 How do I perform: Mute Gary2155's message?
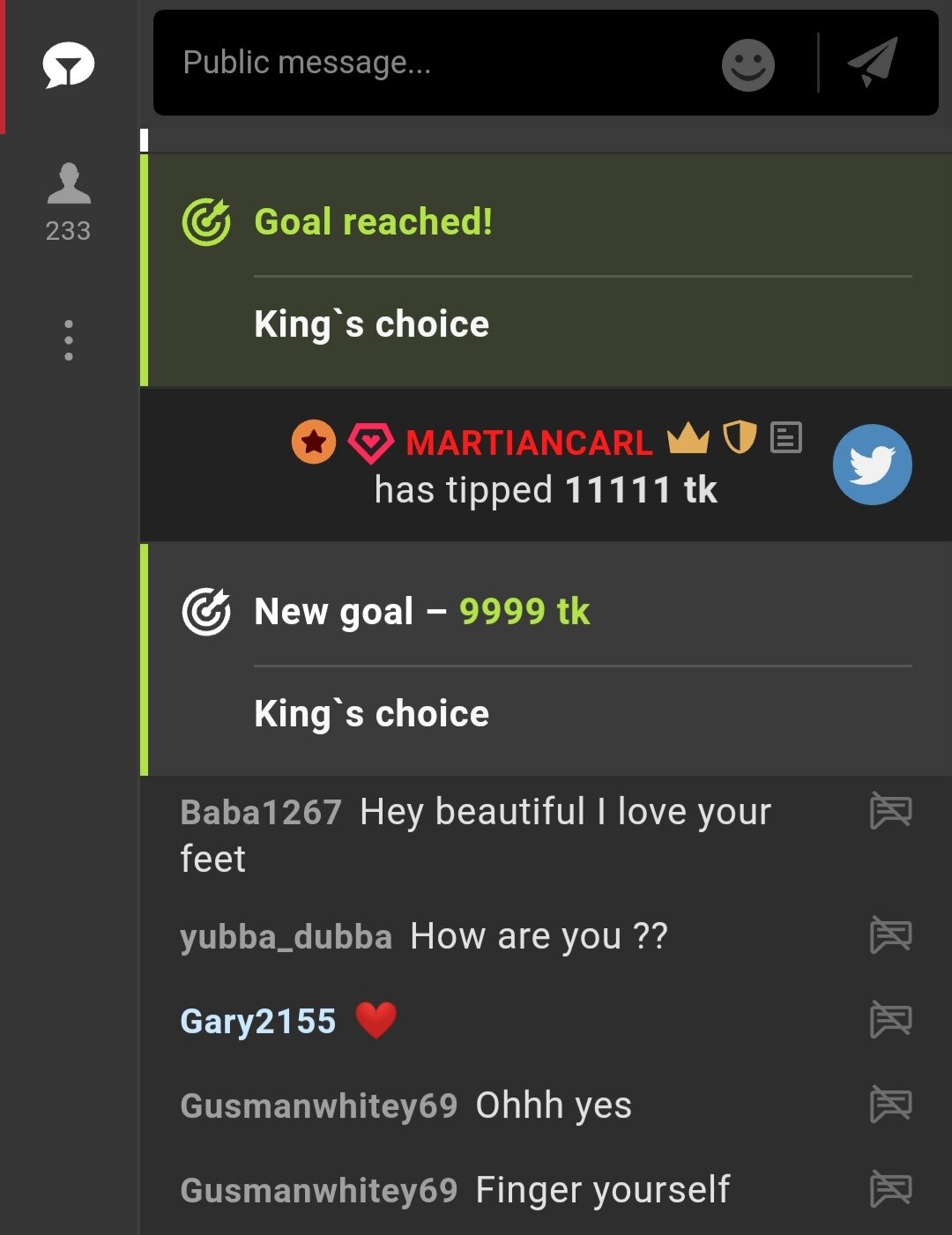pos(890,1020)
